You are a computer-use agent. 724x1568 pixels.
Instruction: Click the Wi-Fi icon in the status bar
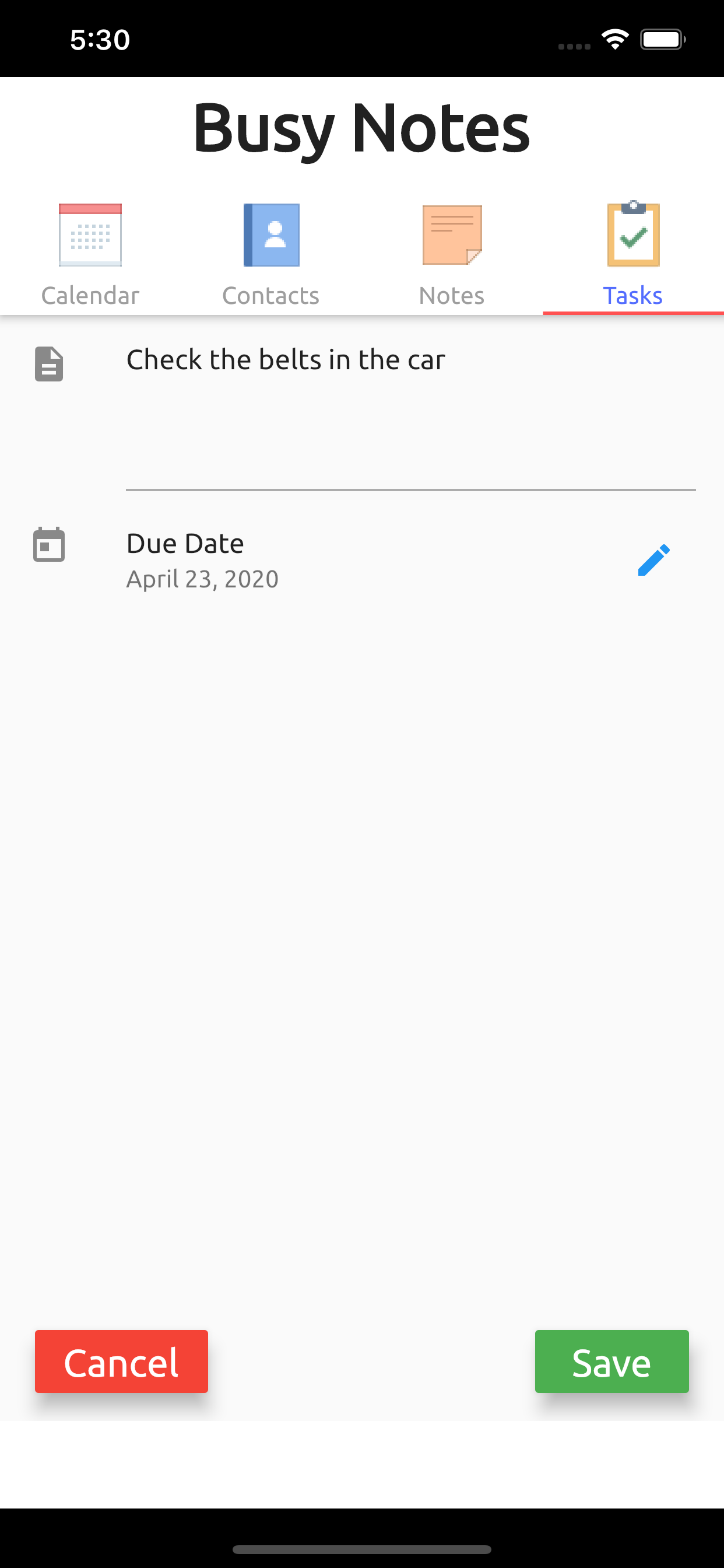615,38
